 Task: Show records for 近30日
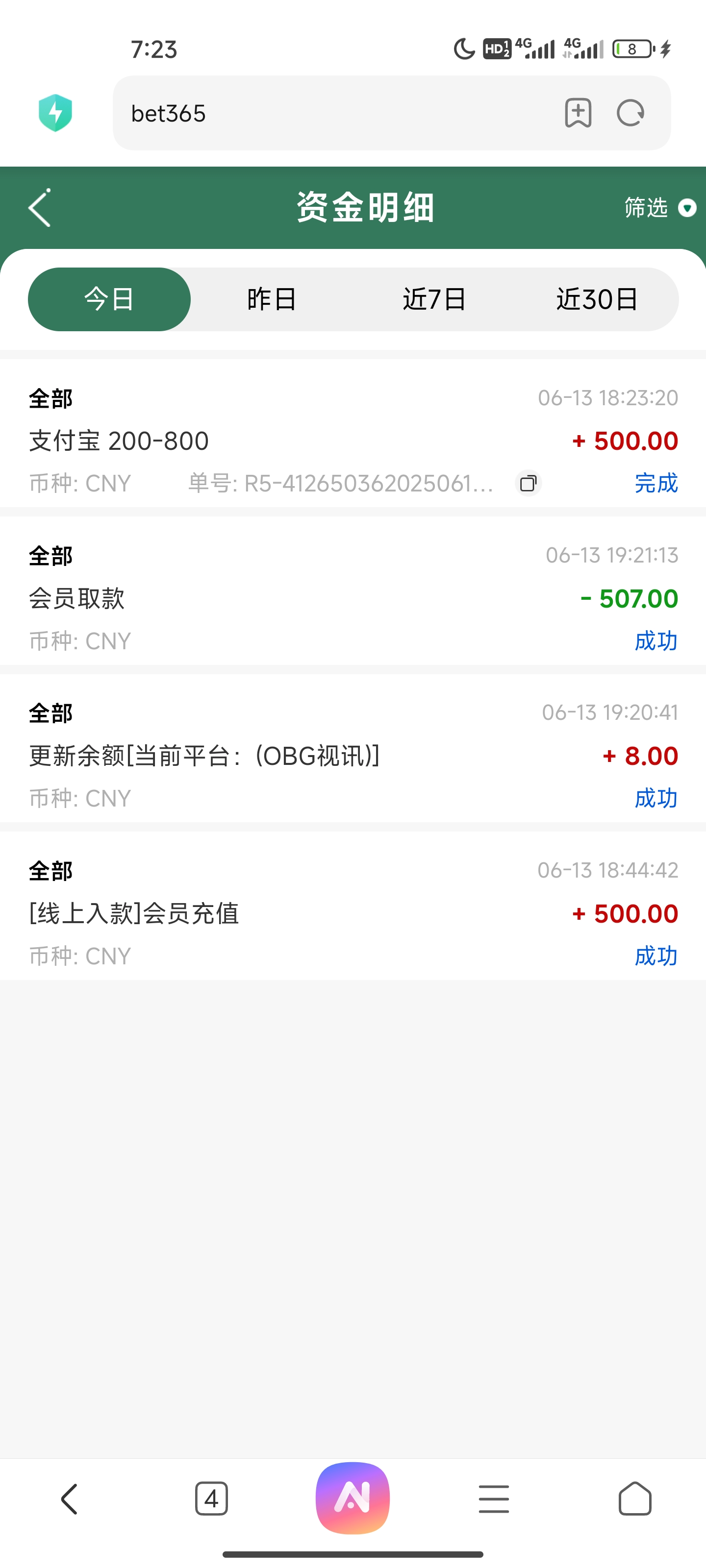pos(597,299)
